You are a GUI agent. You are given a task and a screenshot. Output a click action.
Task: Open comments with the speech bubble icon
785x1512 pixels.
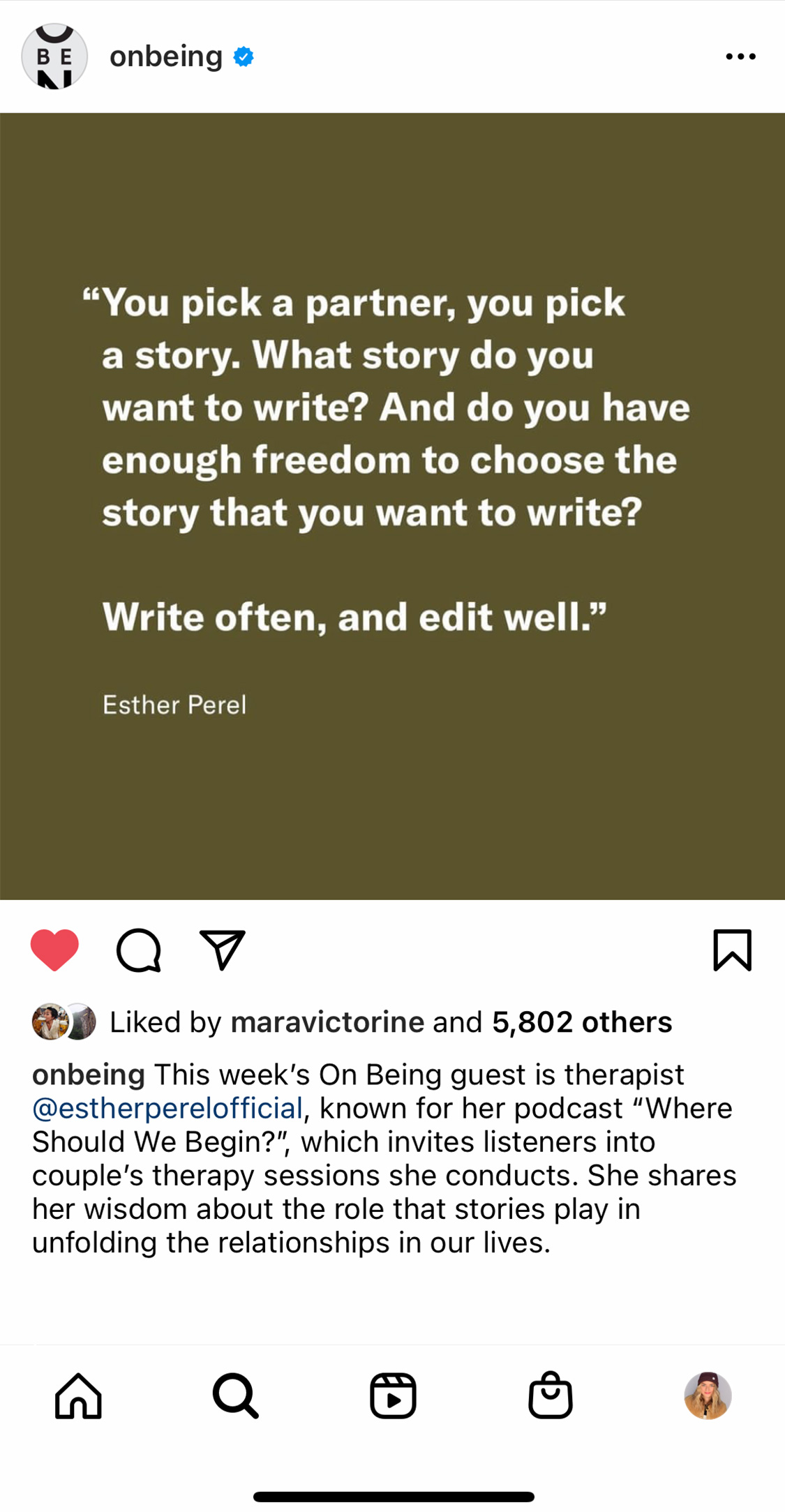click(139, 950)
